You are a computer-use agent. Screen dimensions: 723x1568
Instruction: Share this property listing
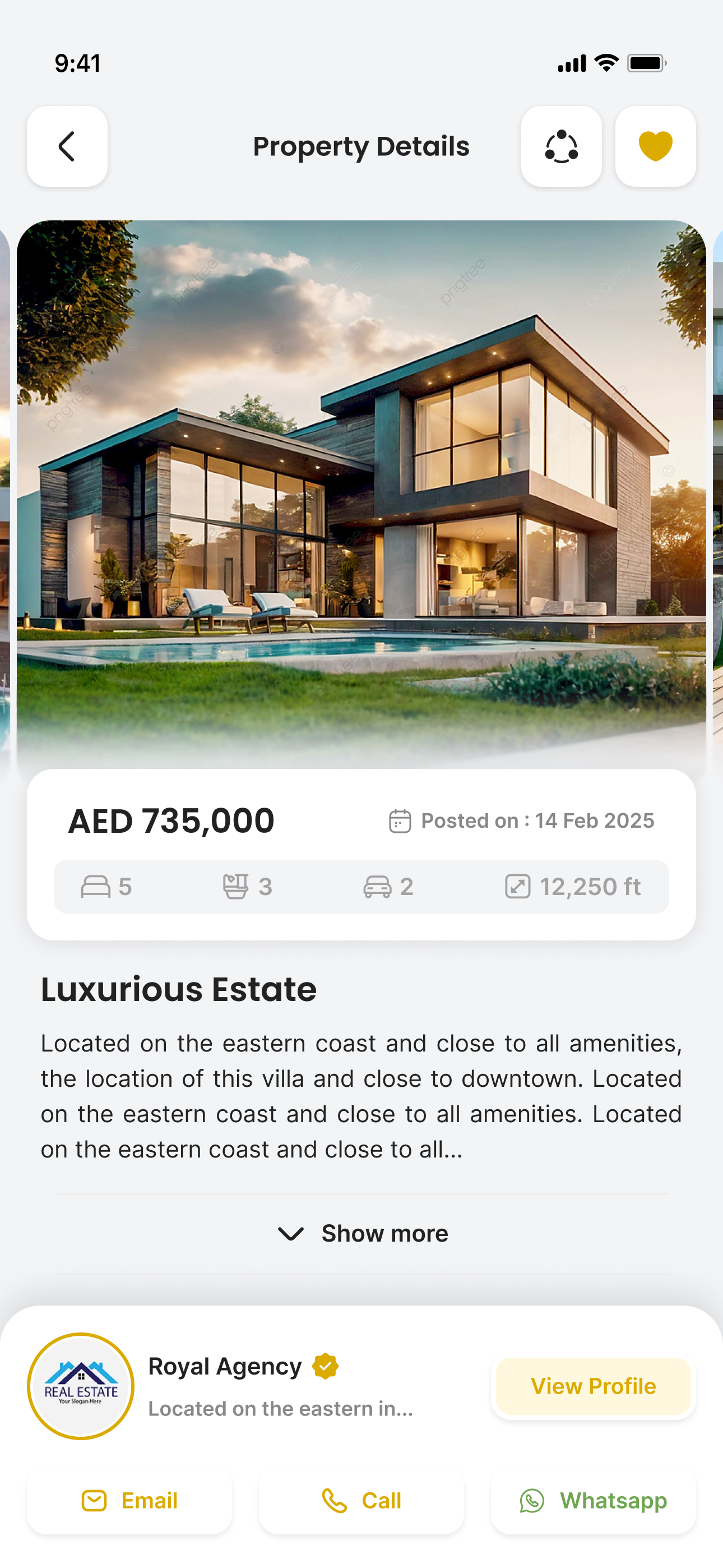pyautogui.click(x=561, y=146)
